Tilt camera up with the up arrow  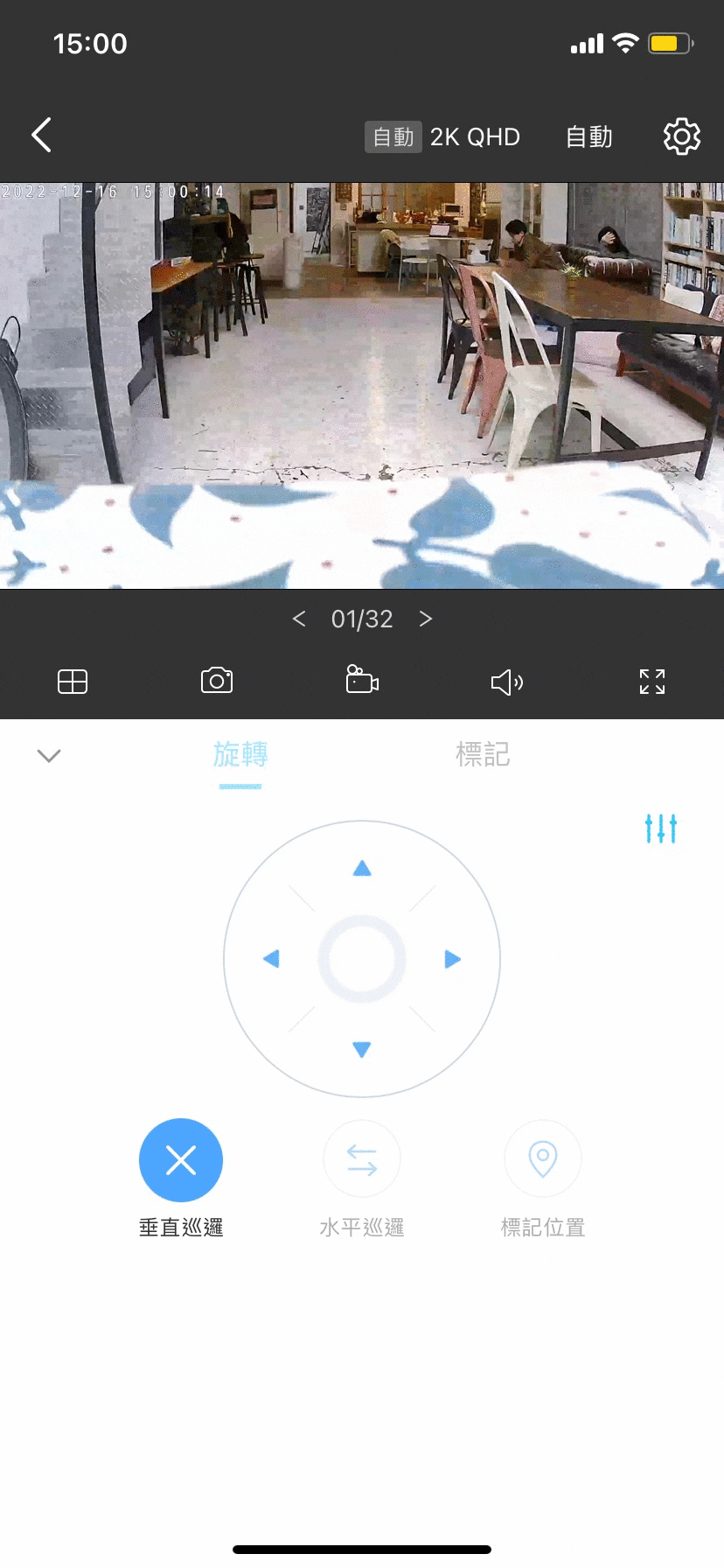362,869
